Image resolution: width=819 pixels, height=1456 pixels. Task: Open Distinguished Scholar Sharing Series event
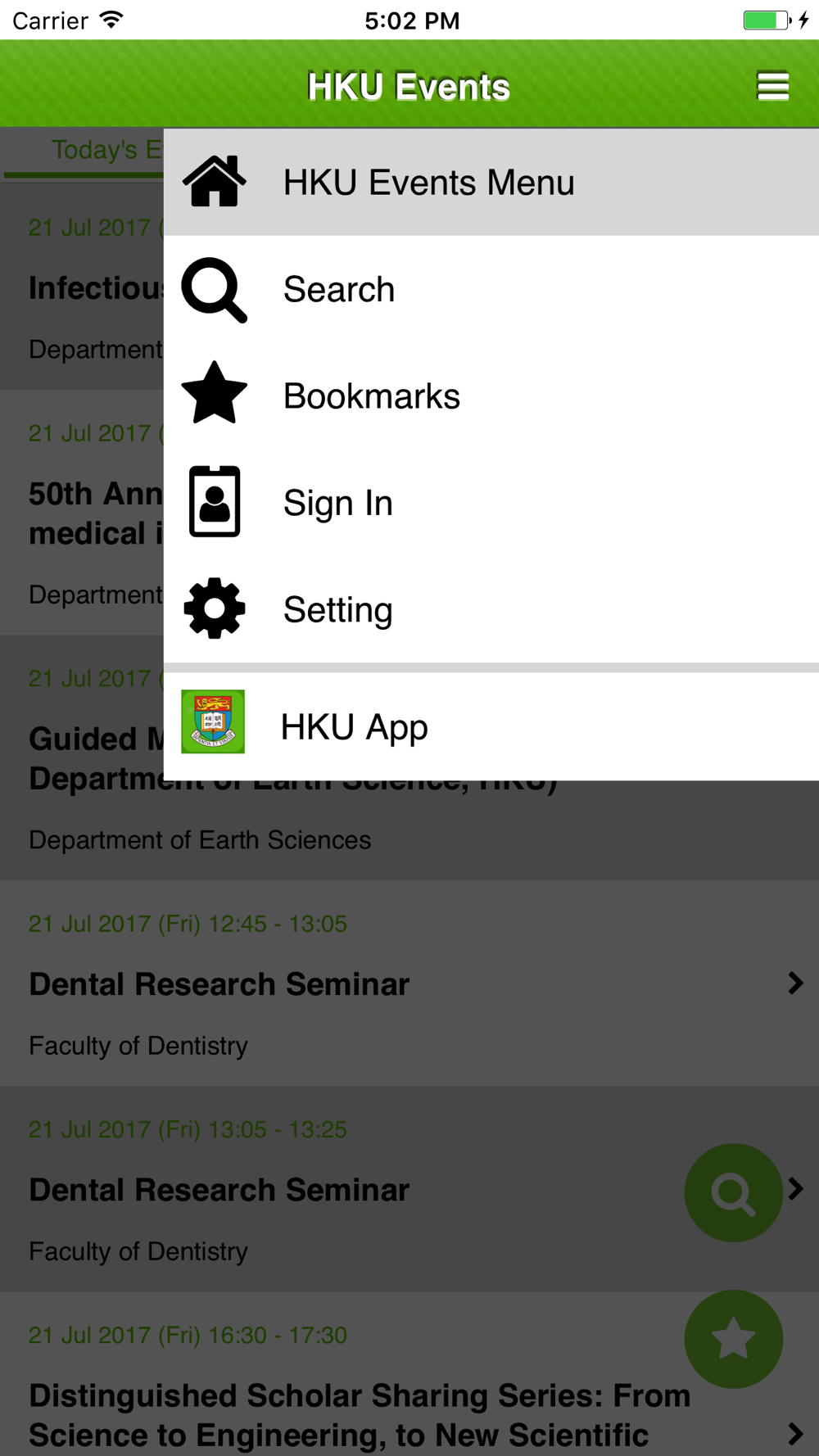[360, 1414]
